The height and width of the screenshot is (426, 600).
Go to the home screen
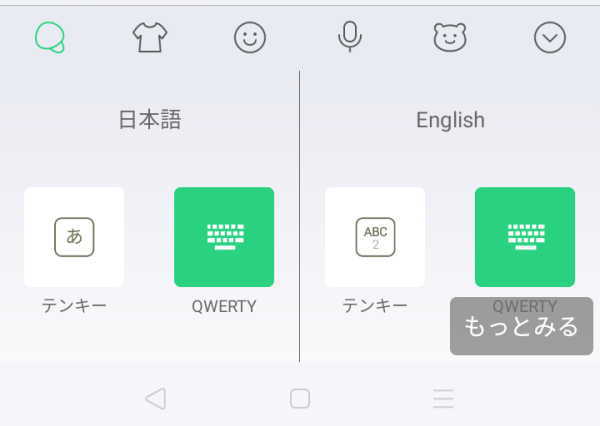pos(300,398)
